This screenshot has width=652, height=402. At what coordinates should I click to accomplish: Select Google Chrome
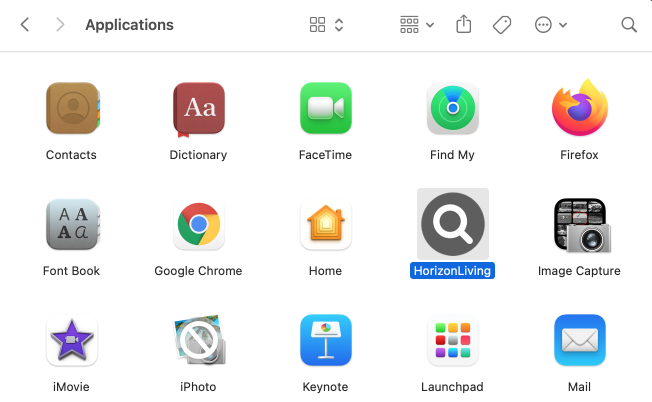(198, 224)
